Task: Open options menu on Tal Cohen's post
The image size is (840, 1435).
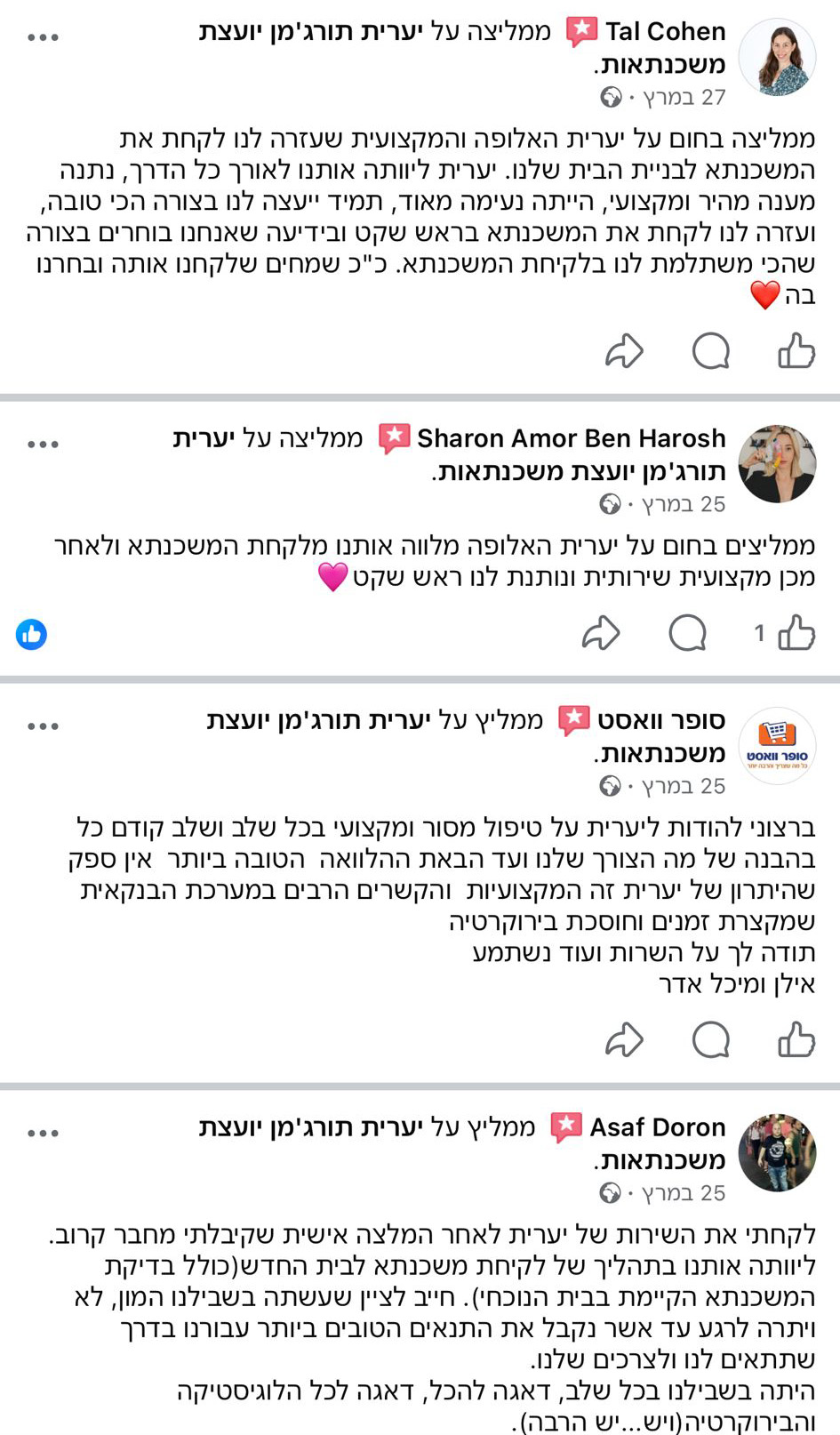Action: pos(43,37)
